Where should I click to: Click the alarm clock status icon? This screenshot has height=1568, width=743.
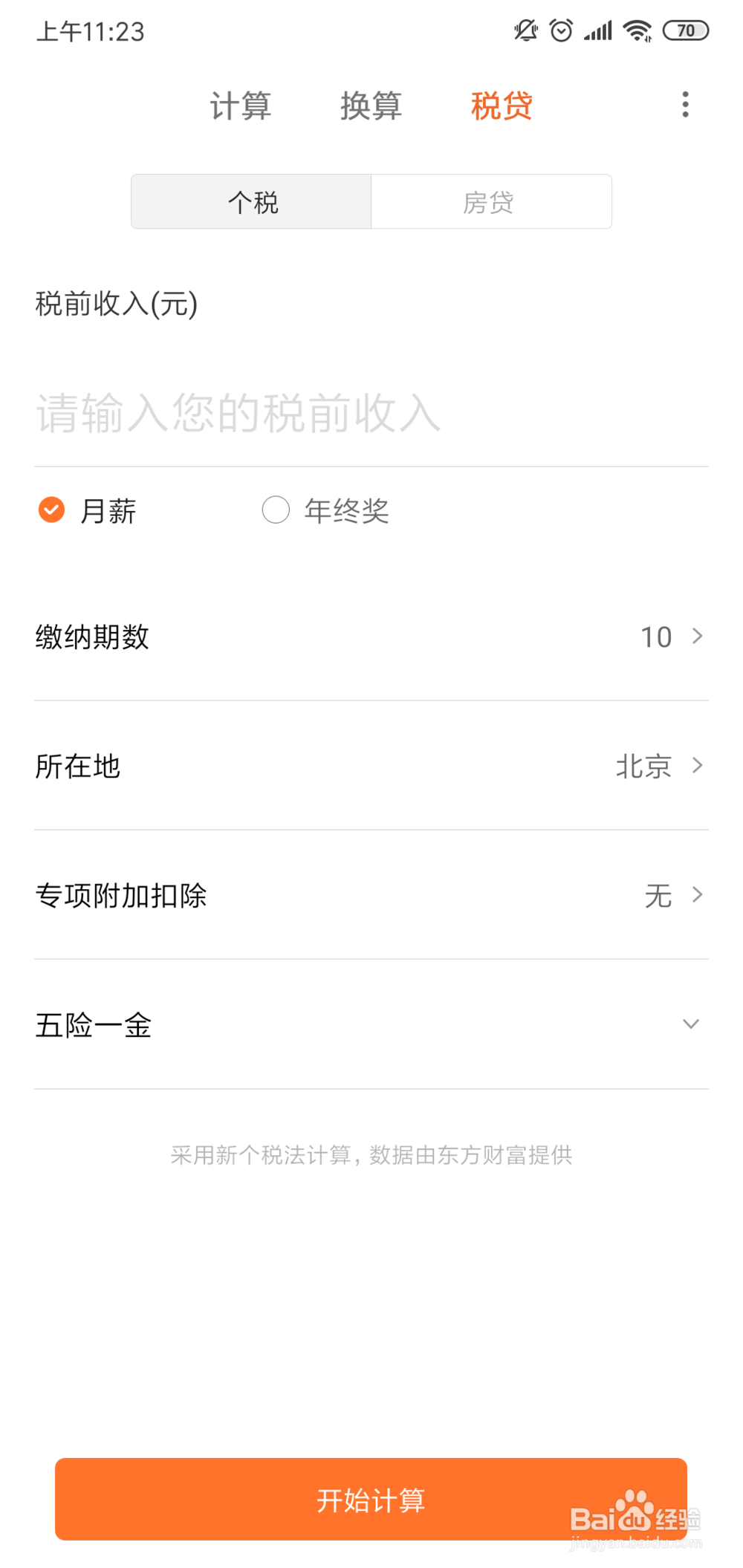[x=559, y=30]
